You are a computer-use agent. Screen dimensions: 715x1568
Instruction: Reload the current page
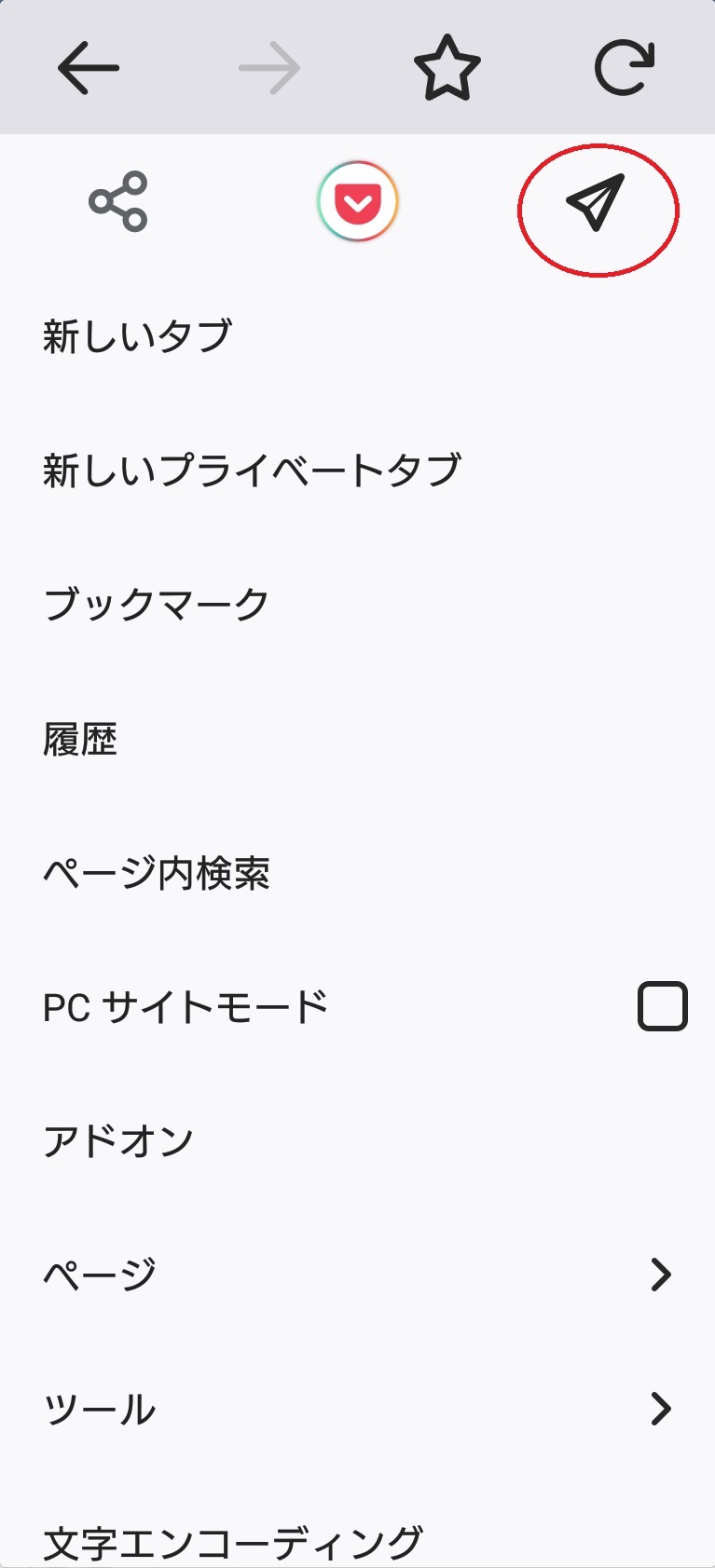[x=625, y=67]
